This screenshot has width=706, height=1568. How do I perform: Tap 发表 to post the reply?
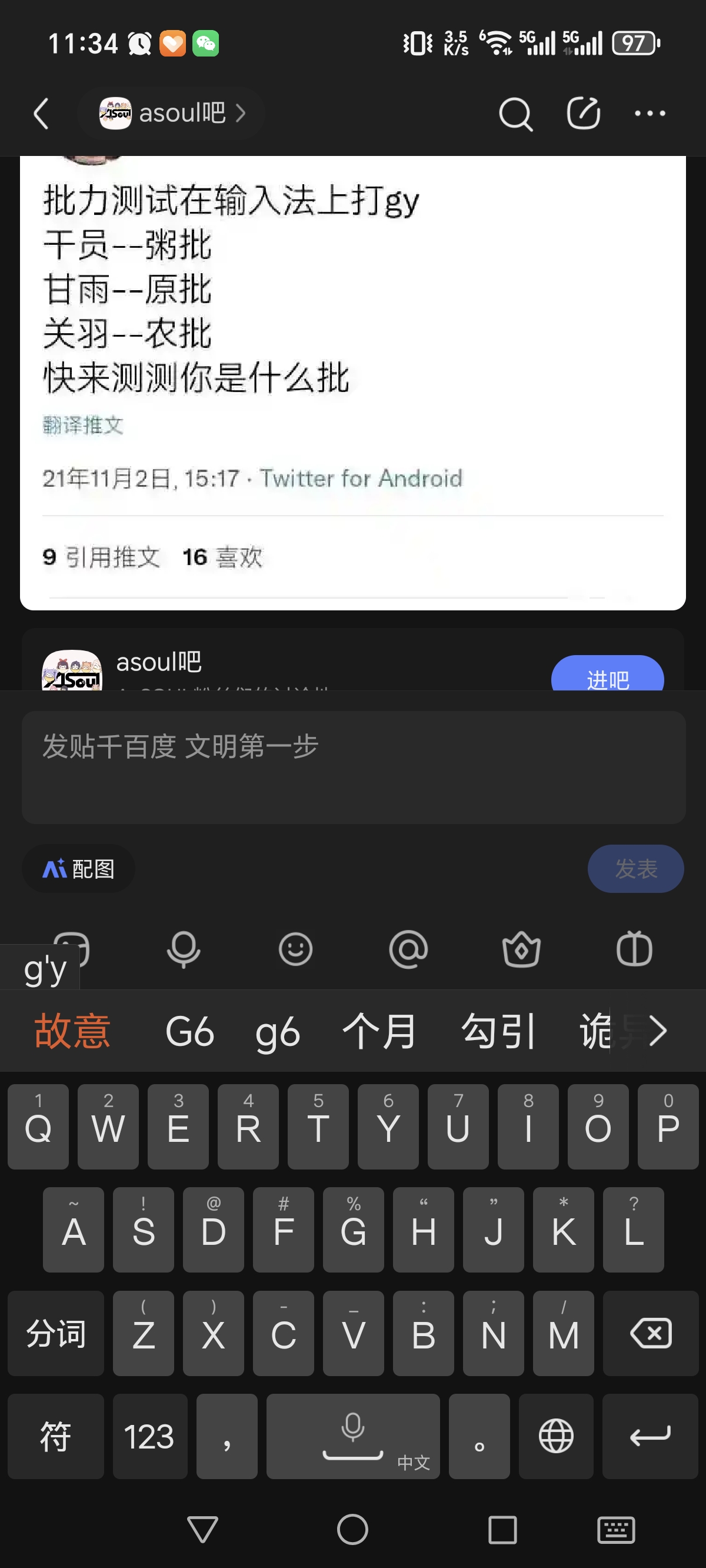[635, 869]
